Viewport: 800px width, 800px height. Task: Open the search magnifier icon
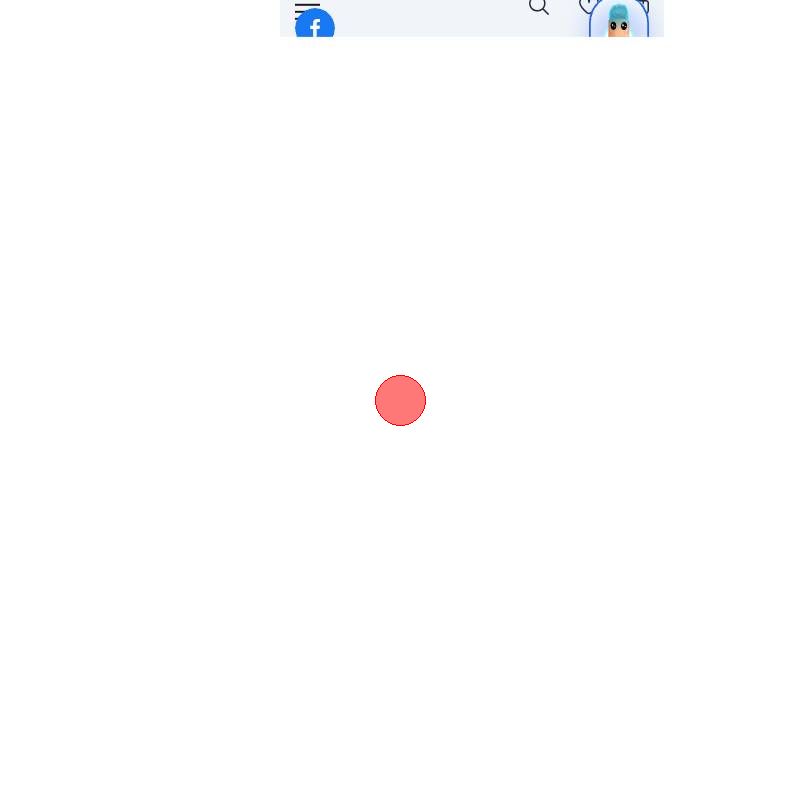coord(539,8)
